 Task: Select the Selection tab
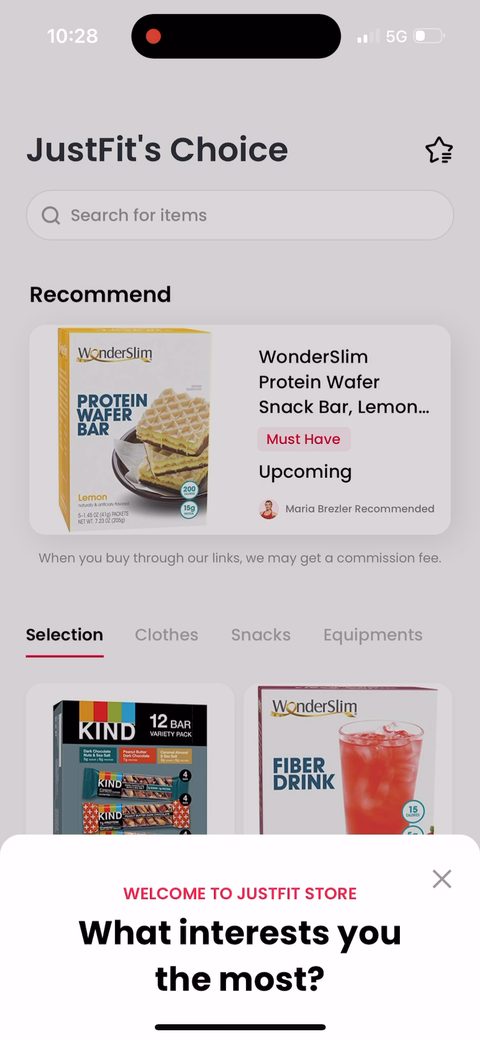pos(64,635)
